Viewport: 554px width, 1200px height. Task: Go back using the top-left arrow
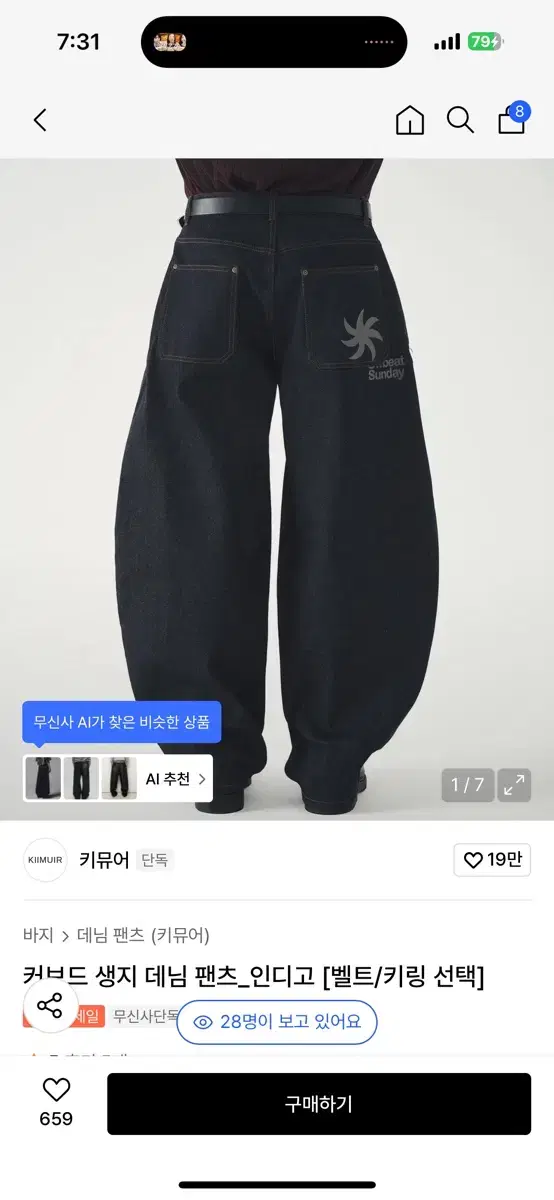[x=40, y=121]
